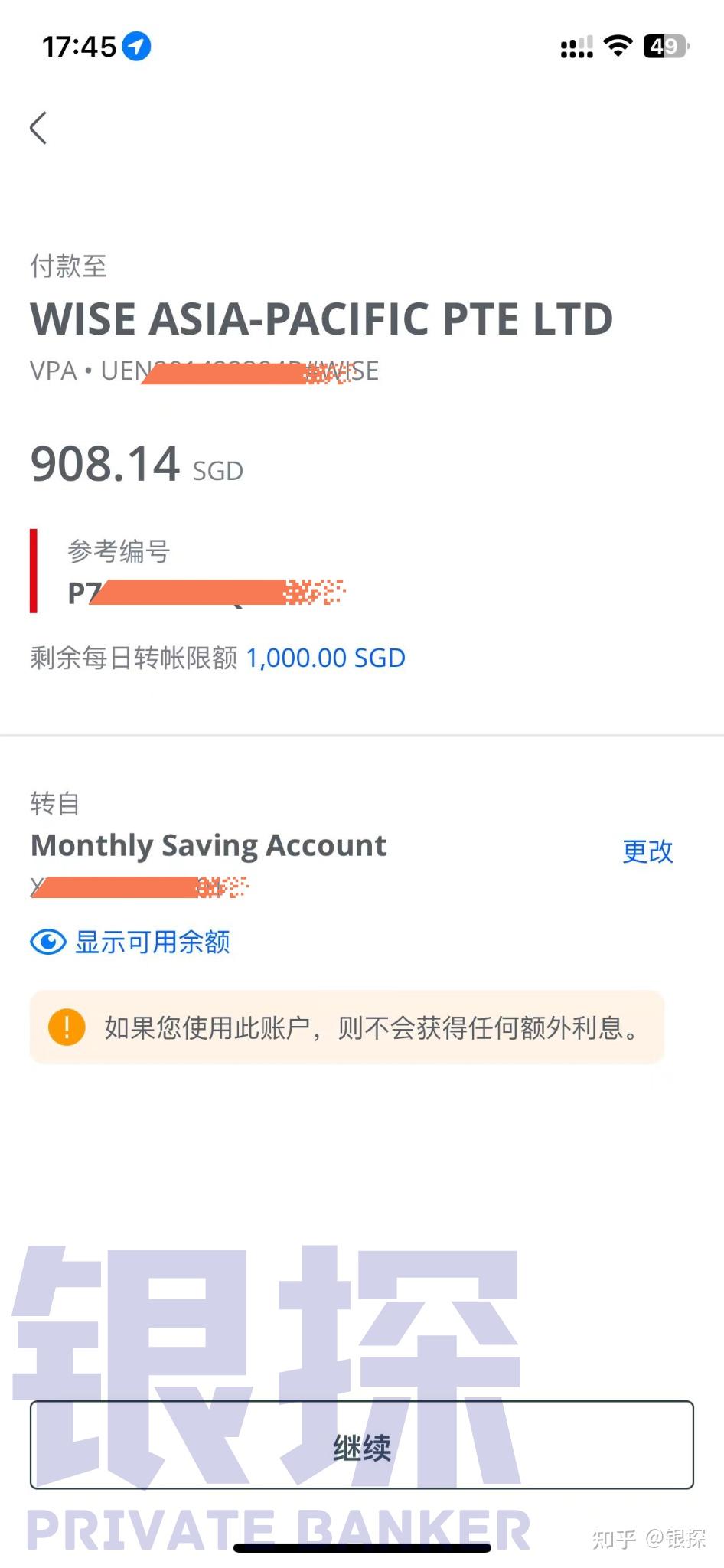Screen dimensions: 724x1568
Task: Tap the Wi-Fi icon in the status bar
Action: tap(618, 46)
